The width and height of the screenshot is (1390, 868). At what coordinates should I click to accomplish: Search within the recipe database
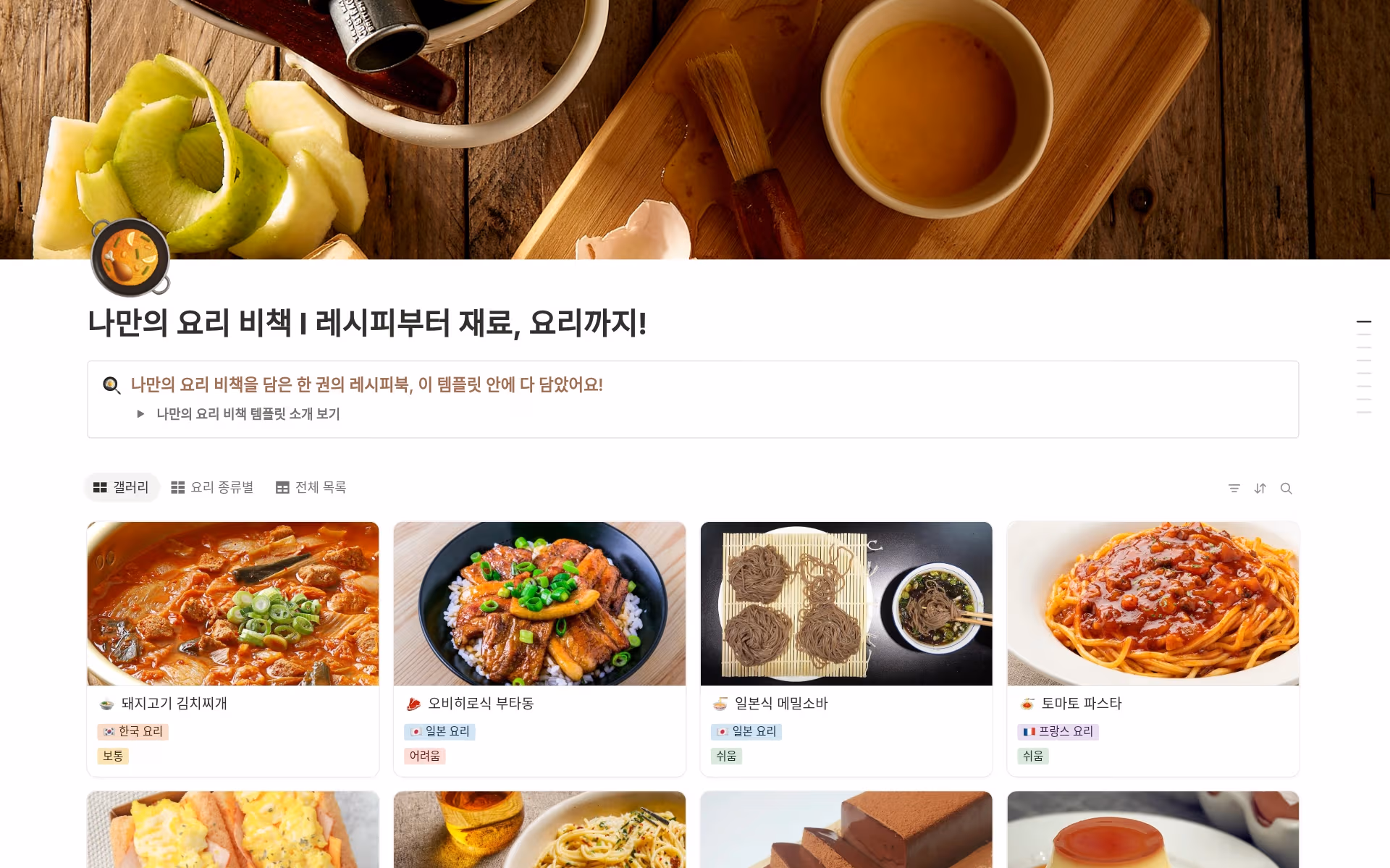pos(1286,489)
